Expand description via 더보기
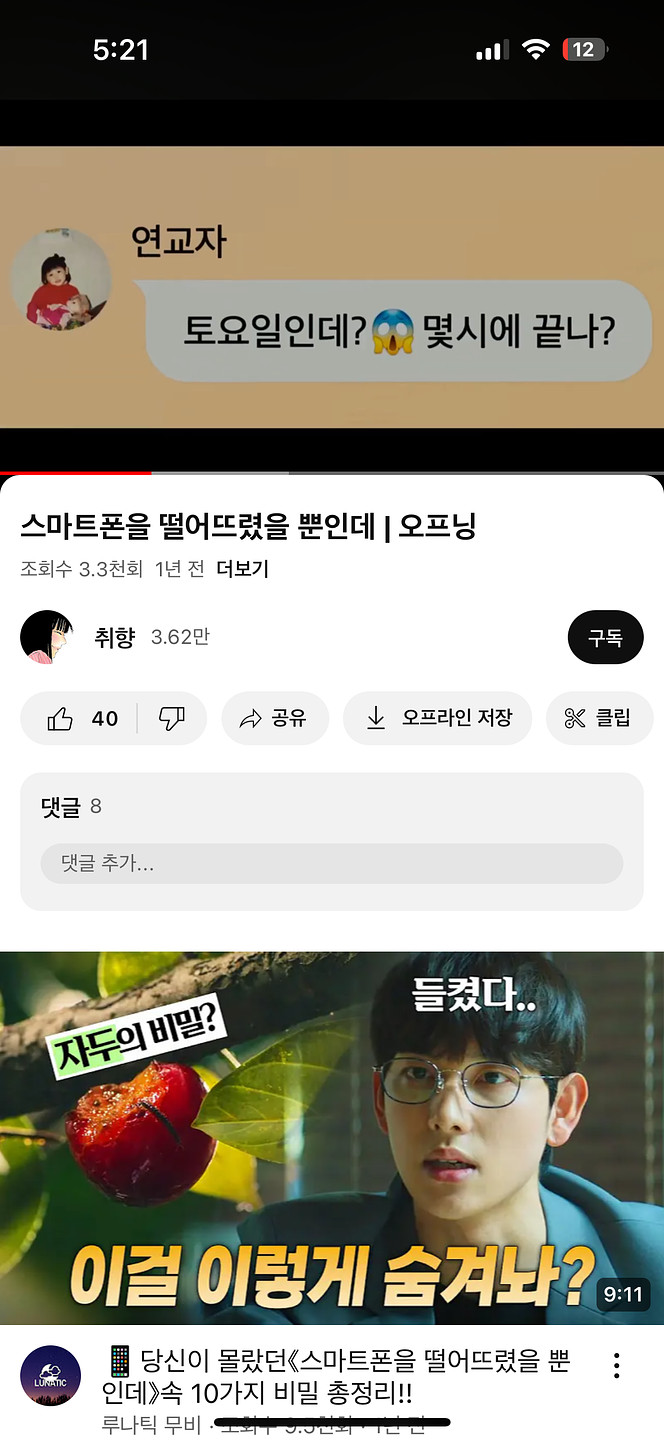The image size is (664, 1440). coord(242,569)
